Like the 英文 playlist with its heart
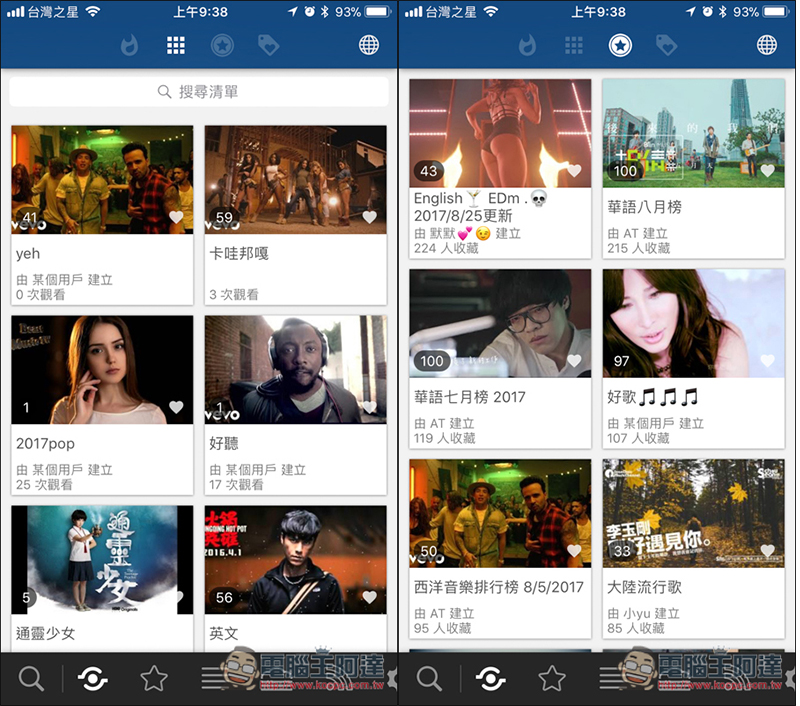The height and width of the screenshot is (706, 800). click(369, 597)
